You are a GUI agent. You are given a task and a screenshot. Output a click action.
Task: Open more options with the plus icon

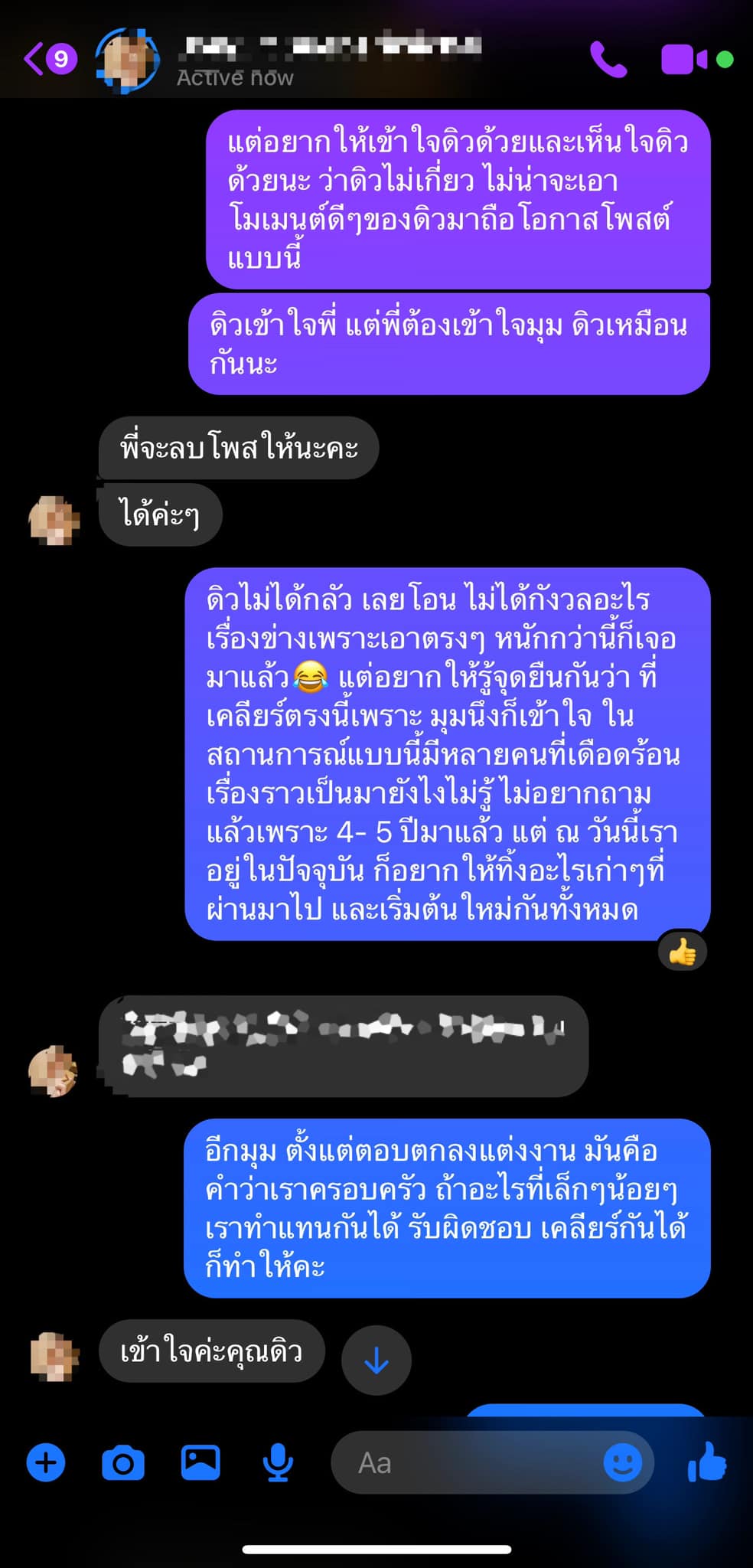pos(46,1462)
